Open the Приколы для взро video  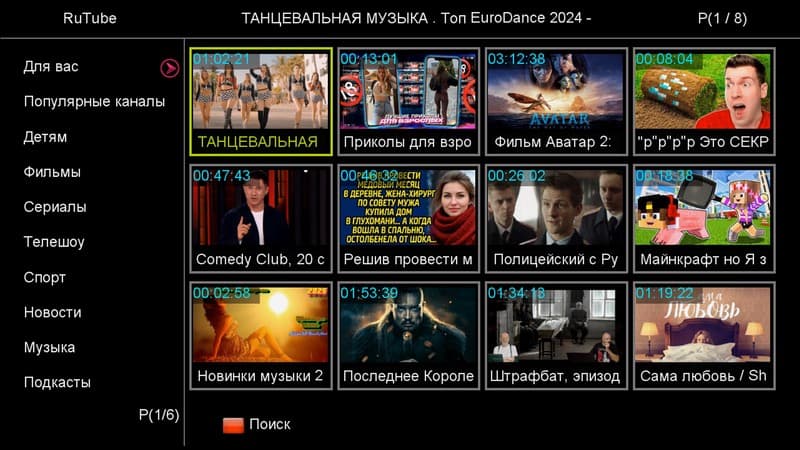coord(407,102)
